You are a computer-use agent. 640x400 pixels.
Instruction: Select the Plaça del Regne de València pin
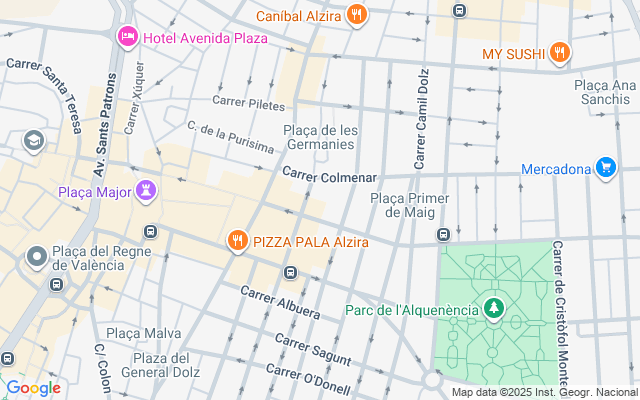(x=38, y=258)
